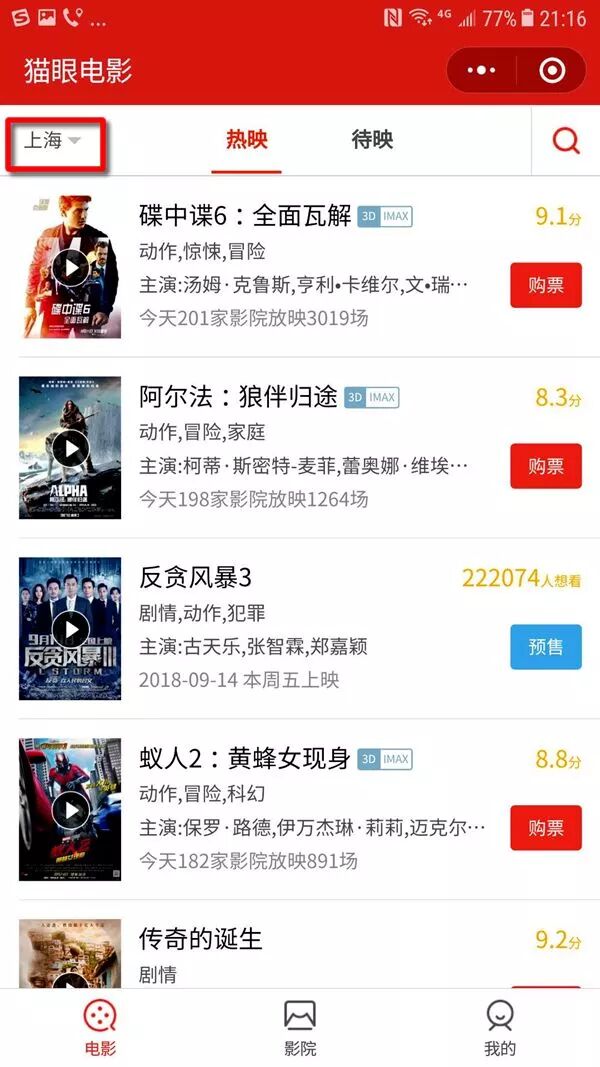600x1067 pixels.
Task: Buy tickets for 蚁人2：黄蜂女现身
Action: [x=546, y=828]
